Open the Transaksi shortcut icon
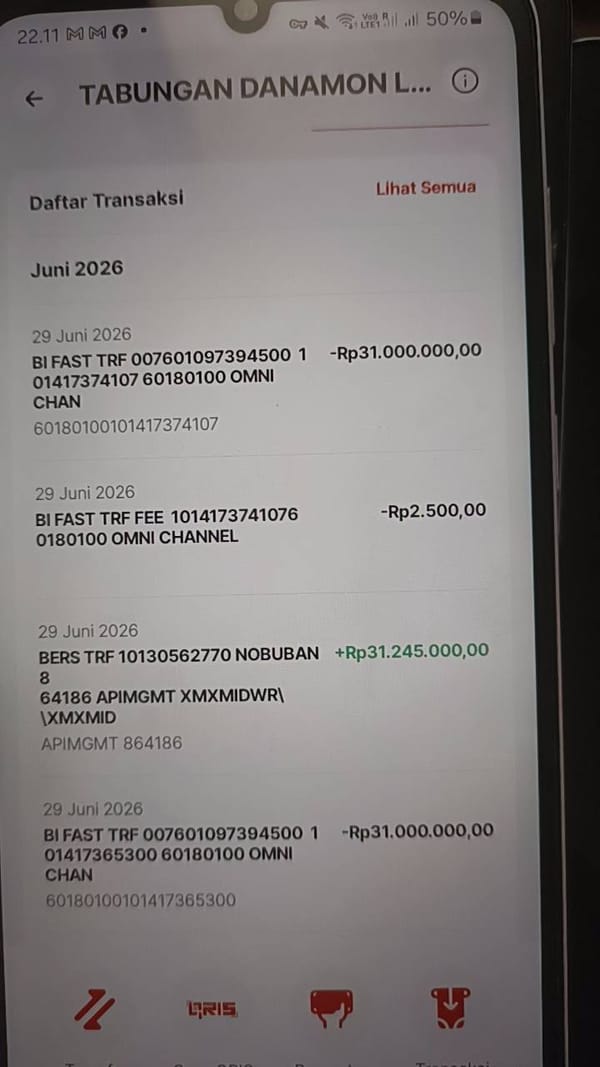The image size is (600, 1067). click(x=450, y=1008)
